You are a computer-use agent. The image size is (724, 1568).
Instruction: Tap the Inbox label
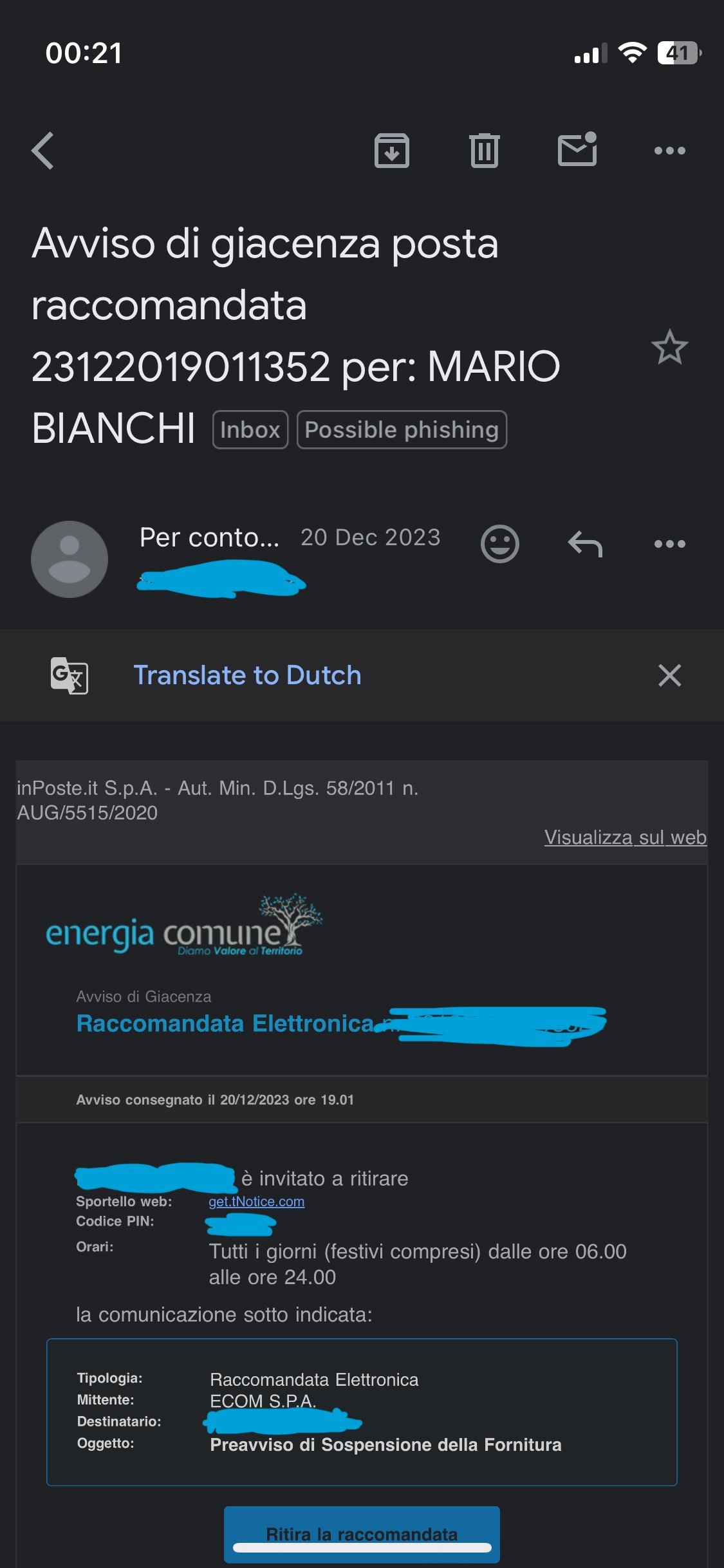[250, 429]
